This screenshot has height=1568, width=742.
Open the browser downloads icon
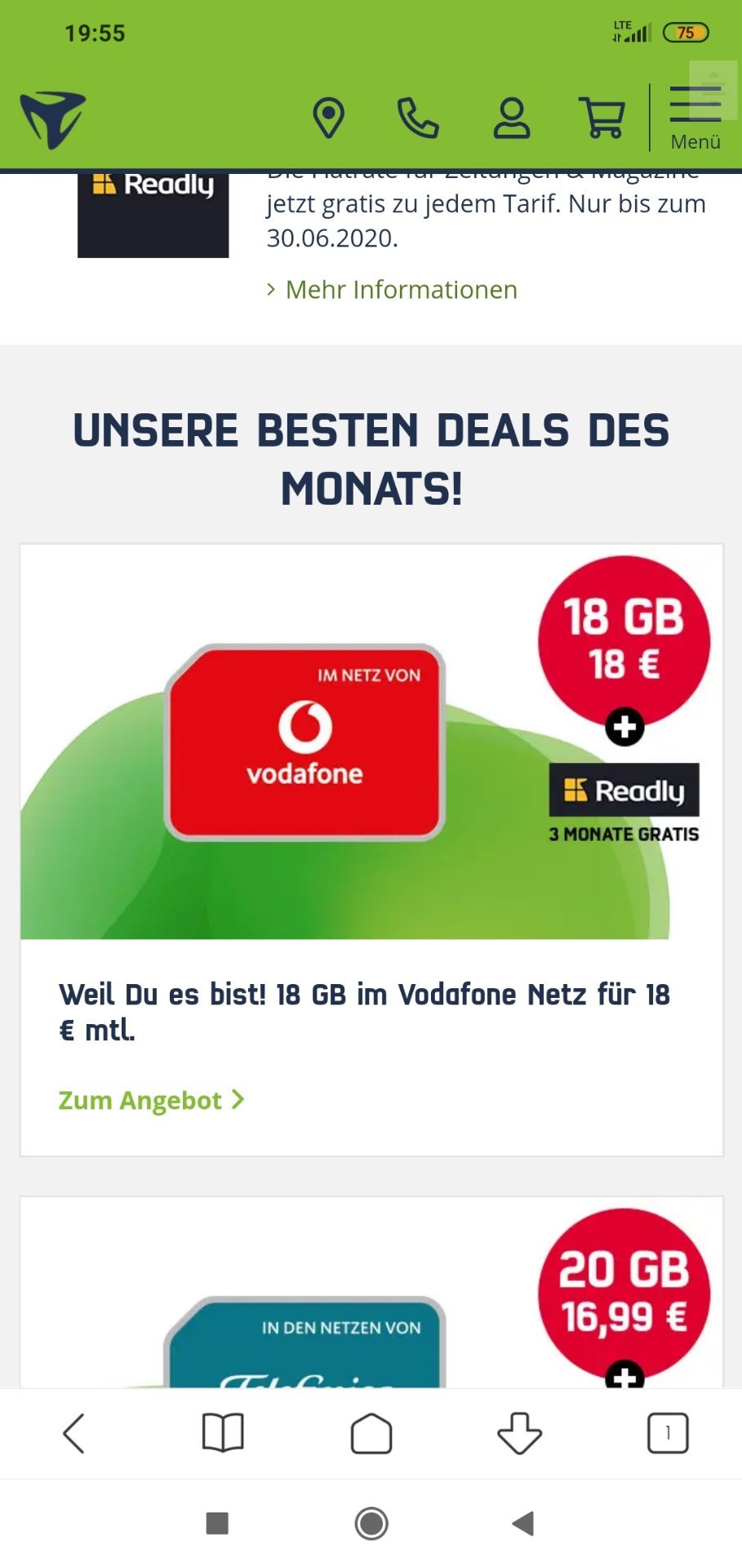click(520, 1433)
